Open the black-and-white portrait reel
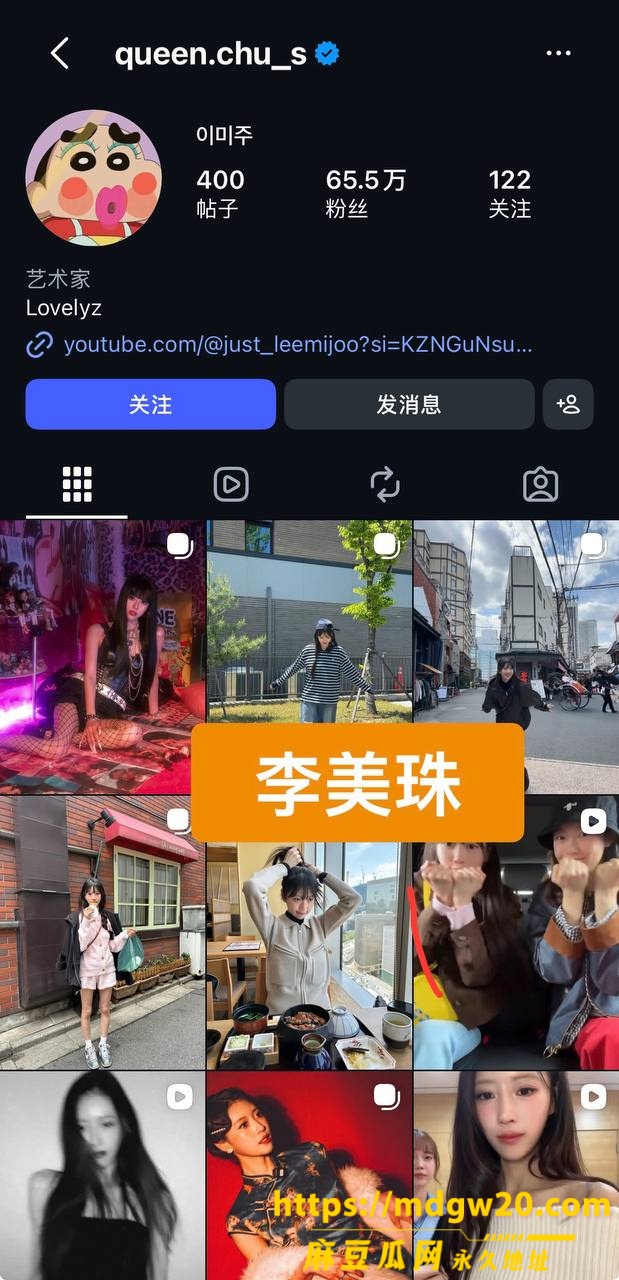 [102, 1175]
